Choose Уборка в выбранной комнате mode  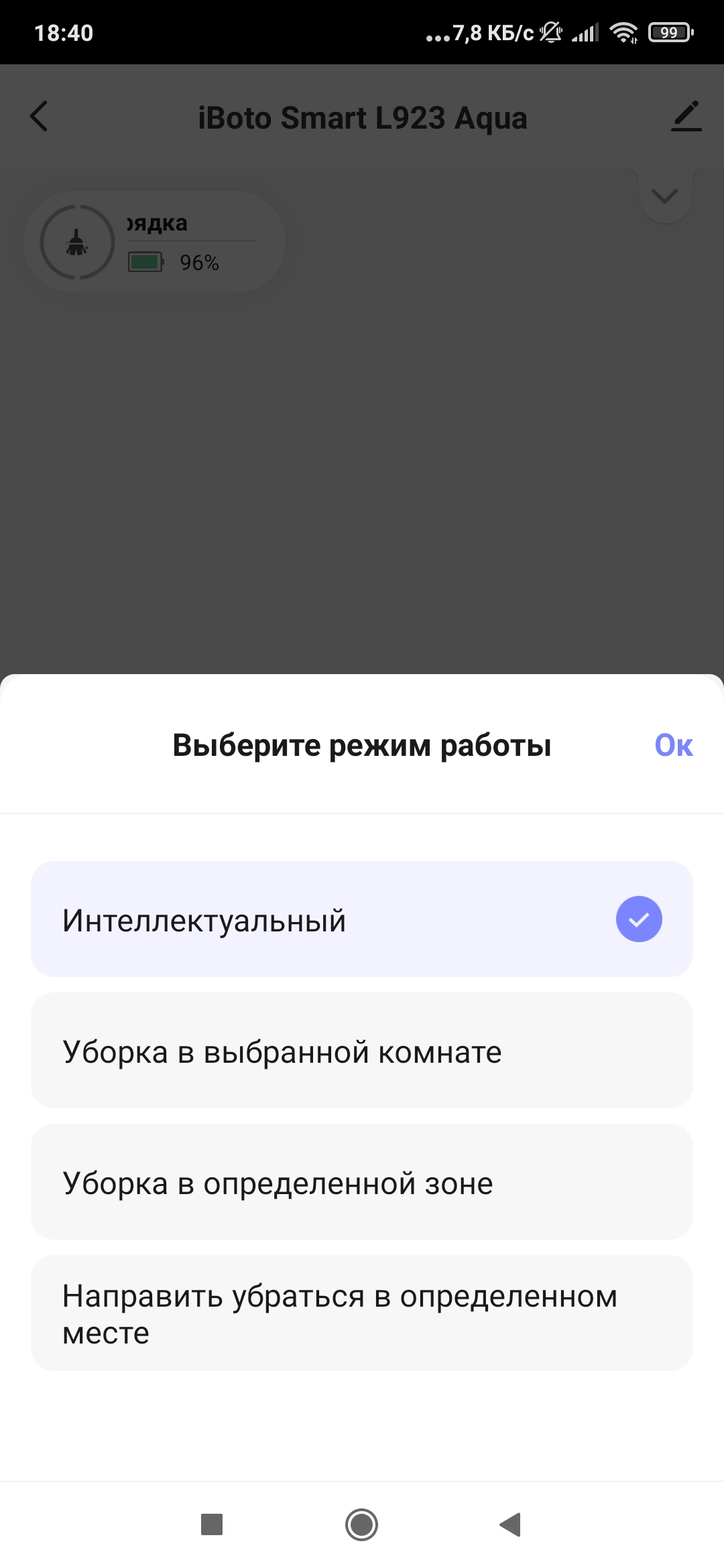(362, 1051)
